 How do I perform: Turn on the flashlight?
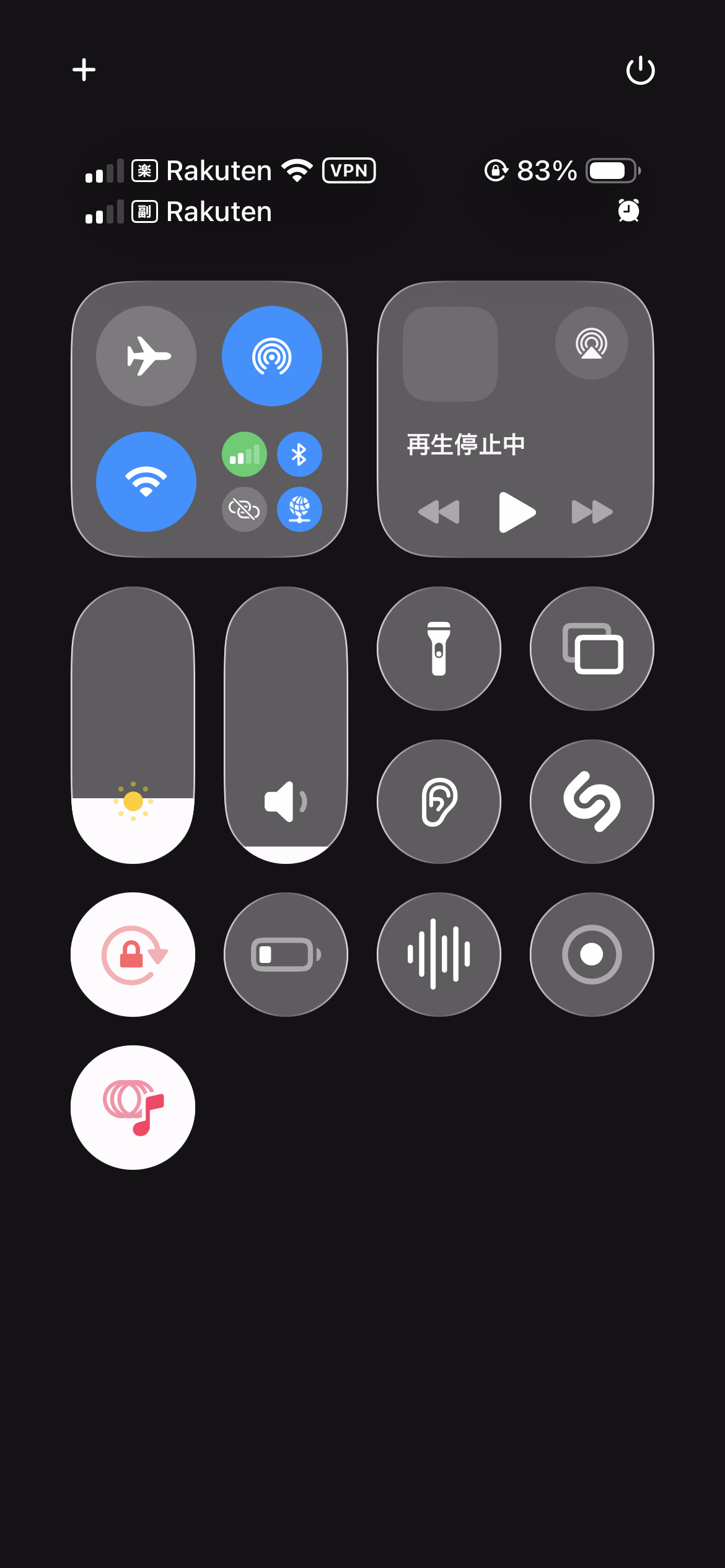pyautogui.click(x=439, y=648)
